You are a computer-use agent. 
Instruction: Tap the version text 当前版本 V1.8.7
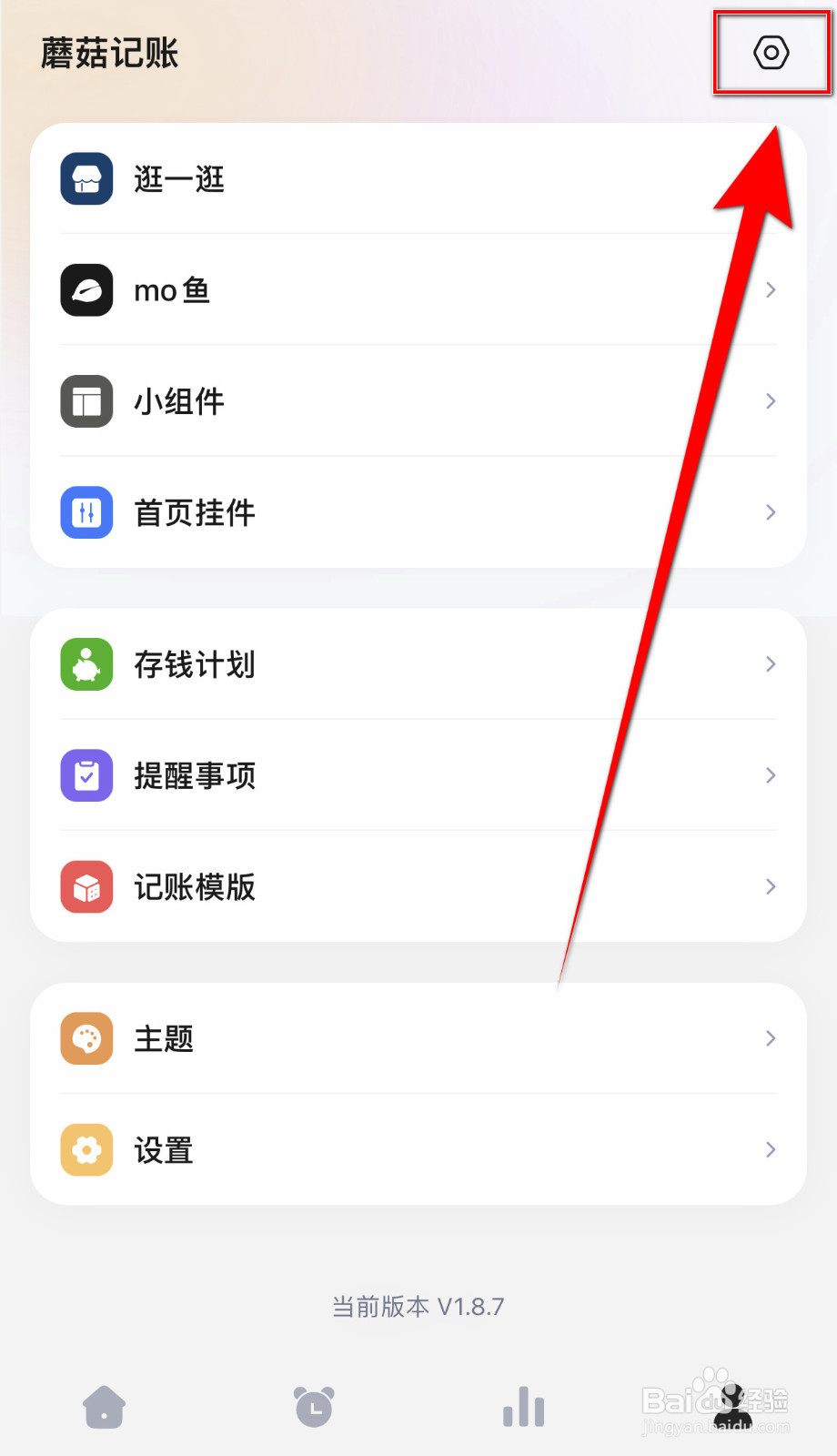pos(418,1305)
